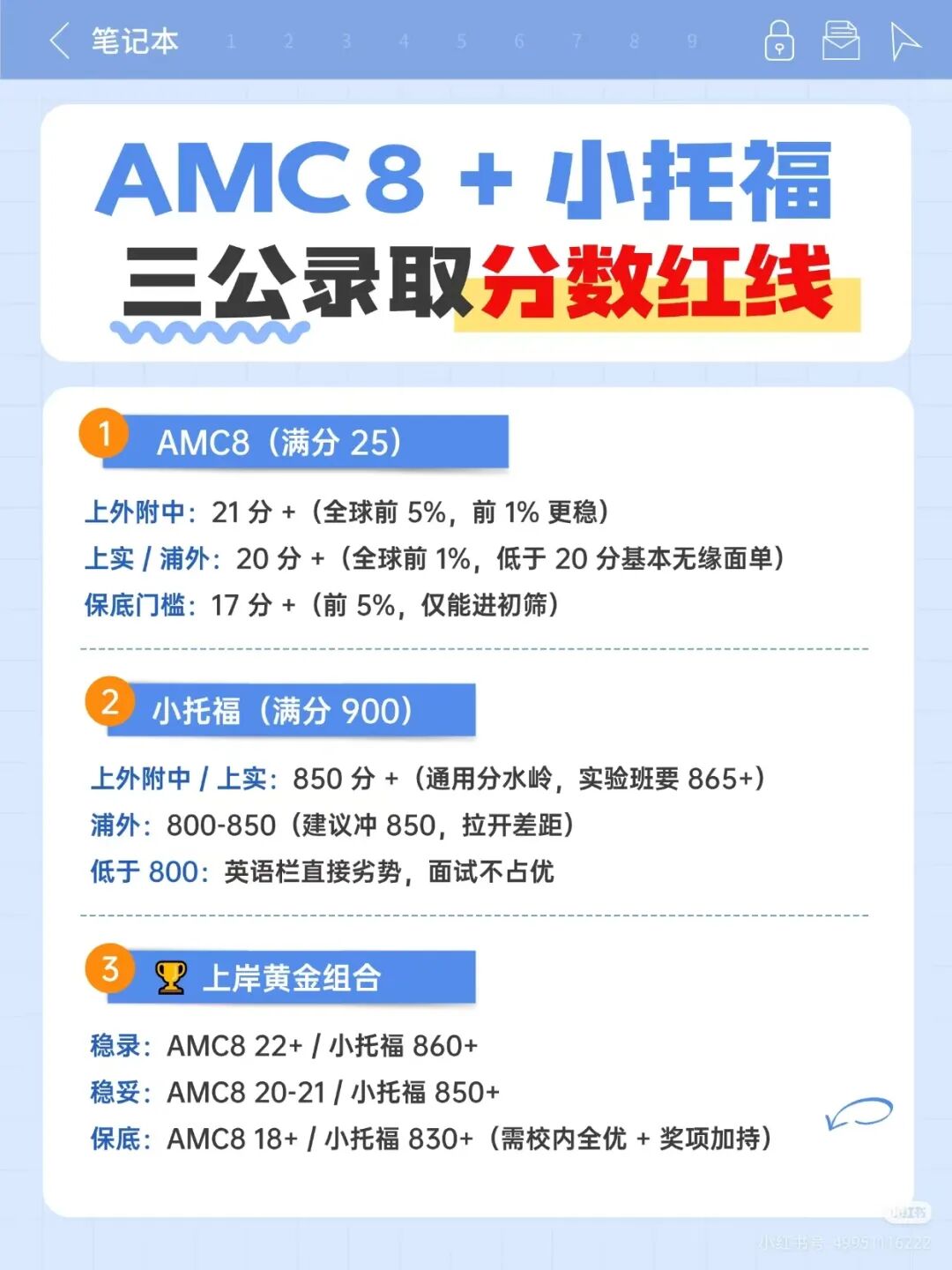
Task: Click the orange badge numbered 2
Action: coord(108,703)
